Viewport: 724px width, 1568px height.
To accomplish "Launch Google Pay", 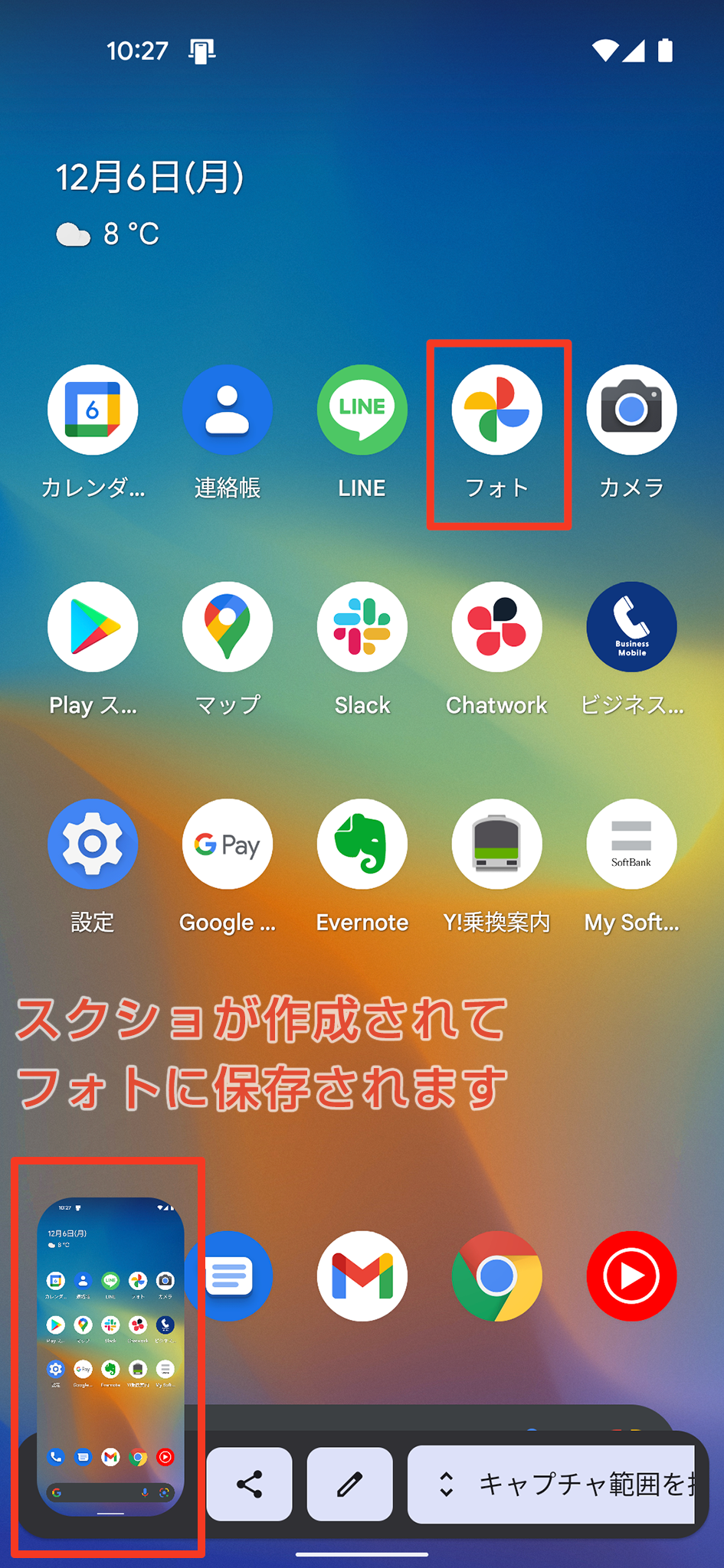I will pyautogui.click(x=228, y=844).
